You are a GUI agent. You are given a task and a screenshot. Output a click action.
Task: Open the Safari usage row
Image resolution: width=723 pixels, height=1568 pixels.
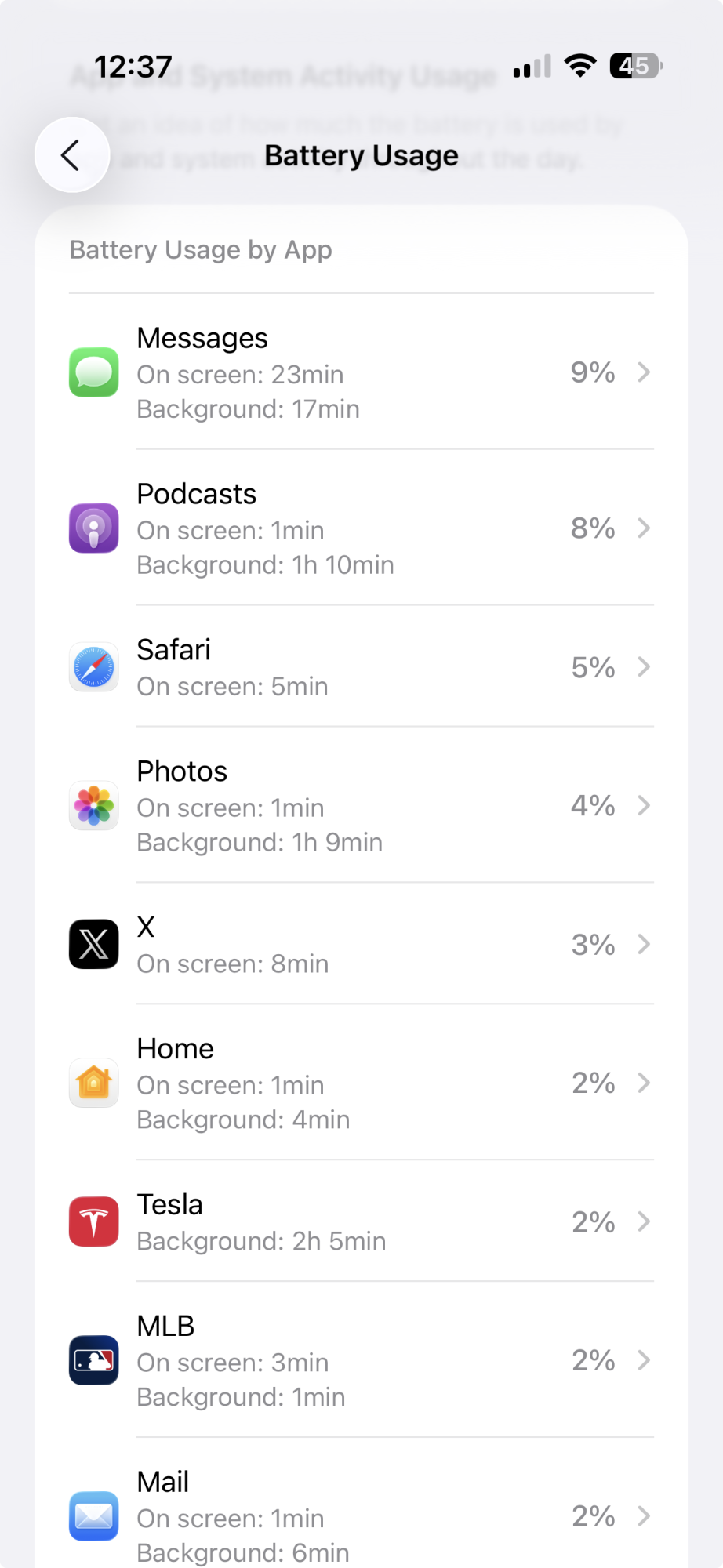361,666
